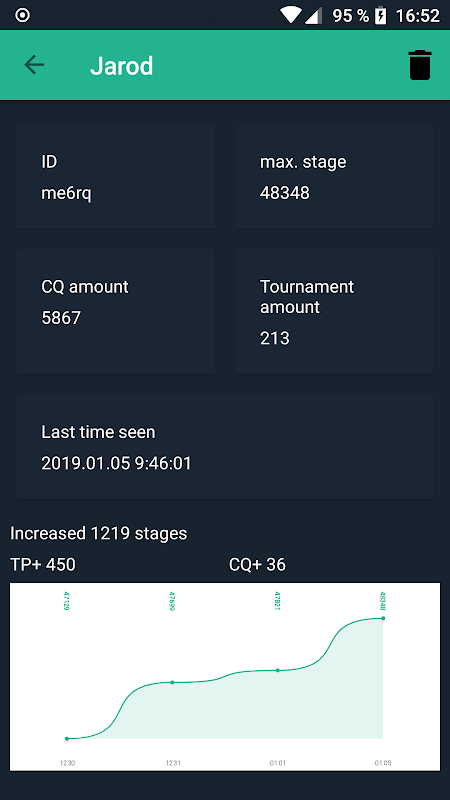Go back from Jarod's profile
This screenshot has height=800, width=450.
34,65
